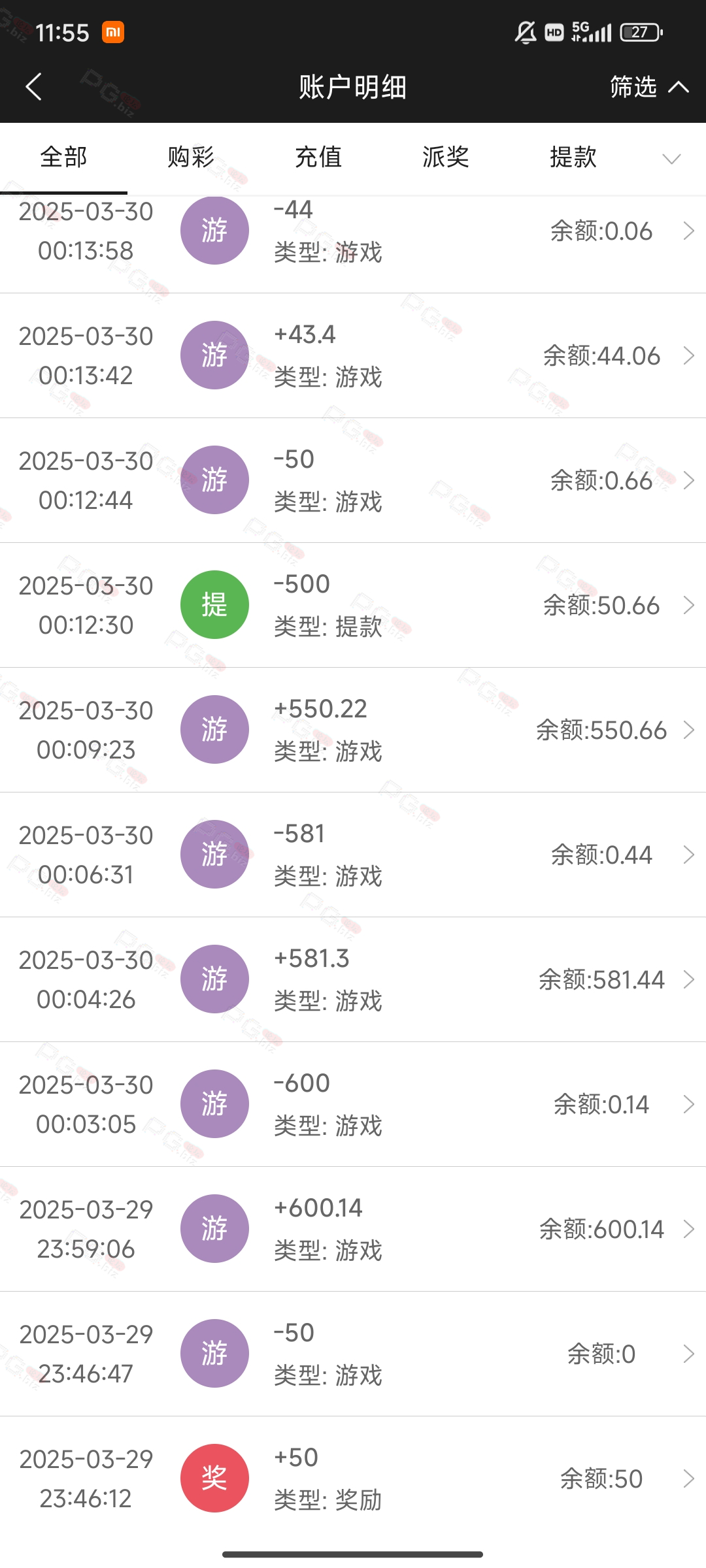706x1568 pixels.
Task: Expand more category tabs with the chevron
Action: pos(671,159)
